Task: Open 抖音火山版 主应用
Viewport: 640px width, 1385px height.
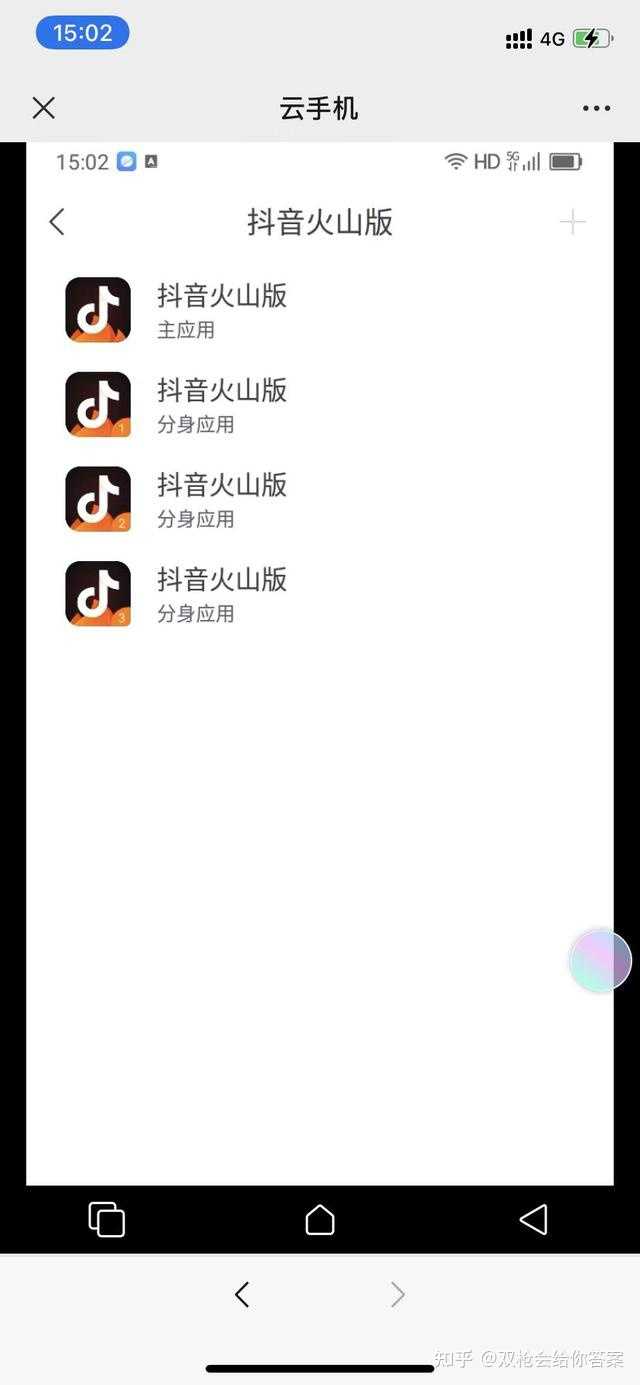Action: coord(220,310)
